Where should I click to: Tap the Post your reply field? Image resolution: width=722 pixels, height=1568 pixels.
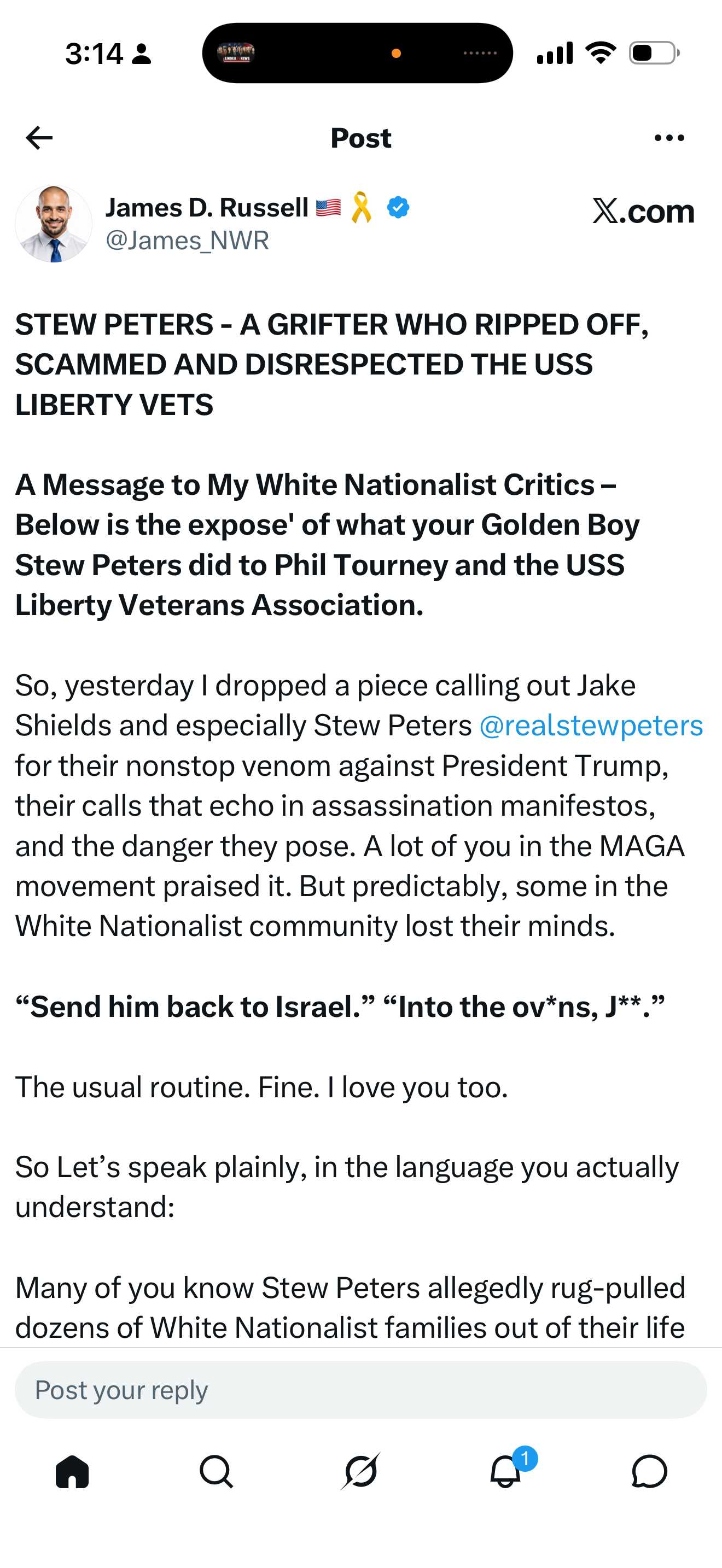(360, 1390)
